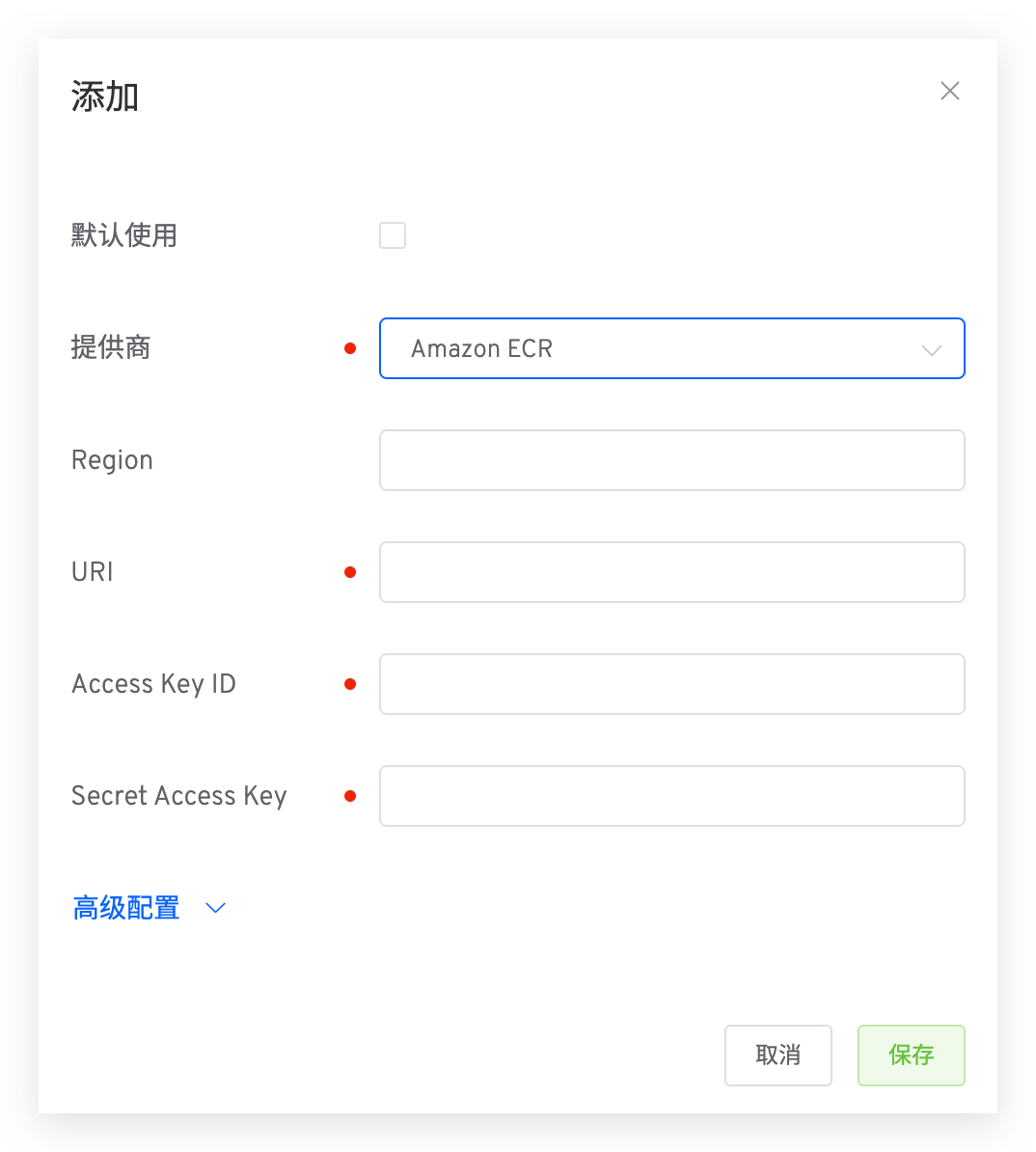Select the Access Key ID field
This screenshot has height=1152, width=1036.
pos(671,684)
